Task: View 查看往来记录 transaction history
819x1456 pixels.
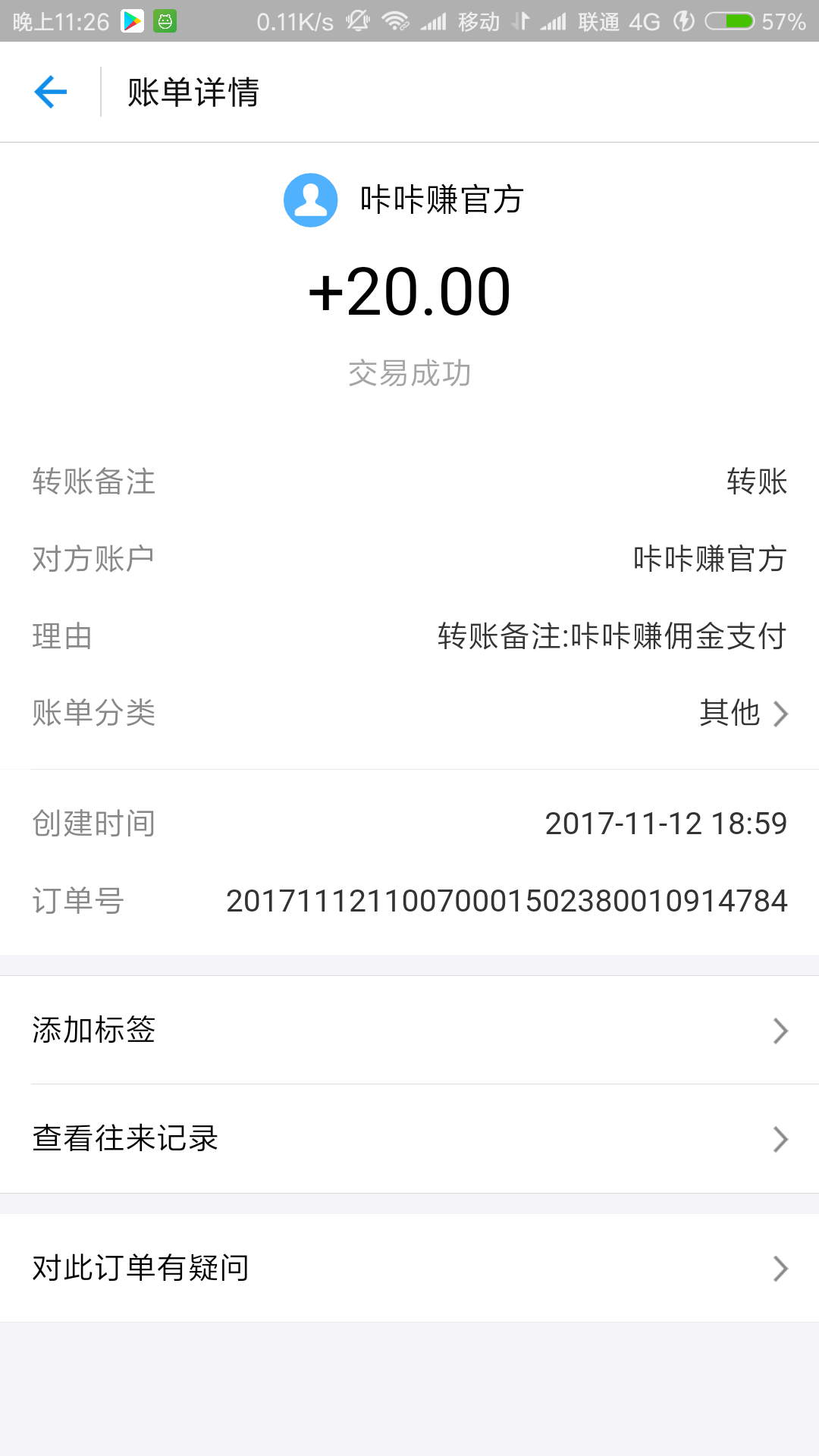Action: tap(409, 1138)
